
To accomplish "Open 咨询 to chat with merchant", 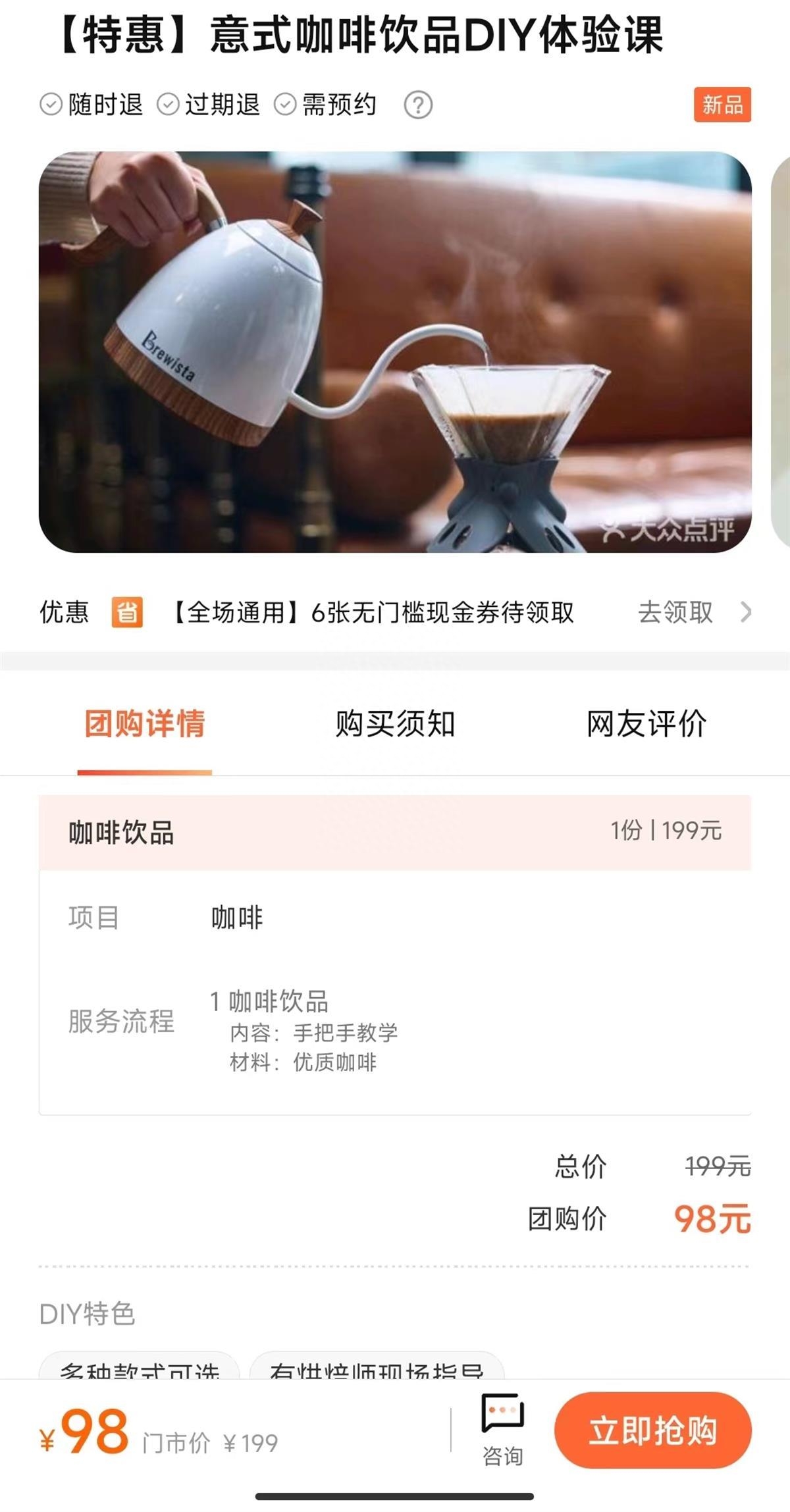I will 503,1430.
